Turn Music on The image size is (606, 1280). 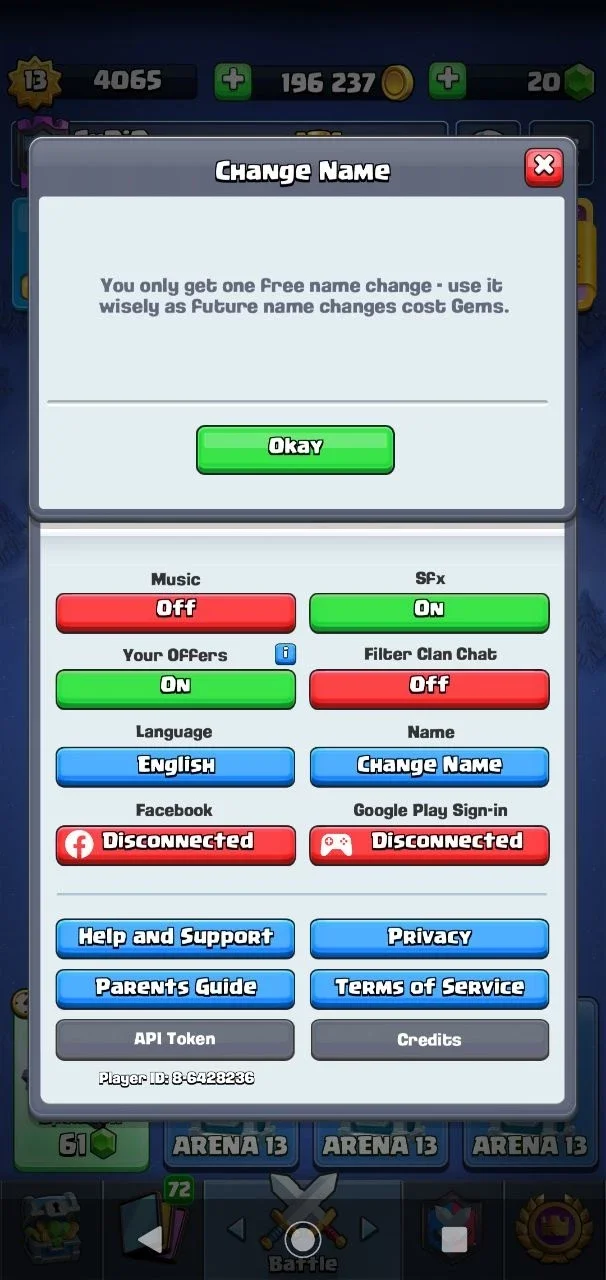pos(175,611)
